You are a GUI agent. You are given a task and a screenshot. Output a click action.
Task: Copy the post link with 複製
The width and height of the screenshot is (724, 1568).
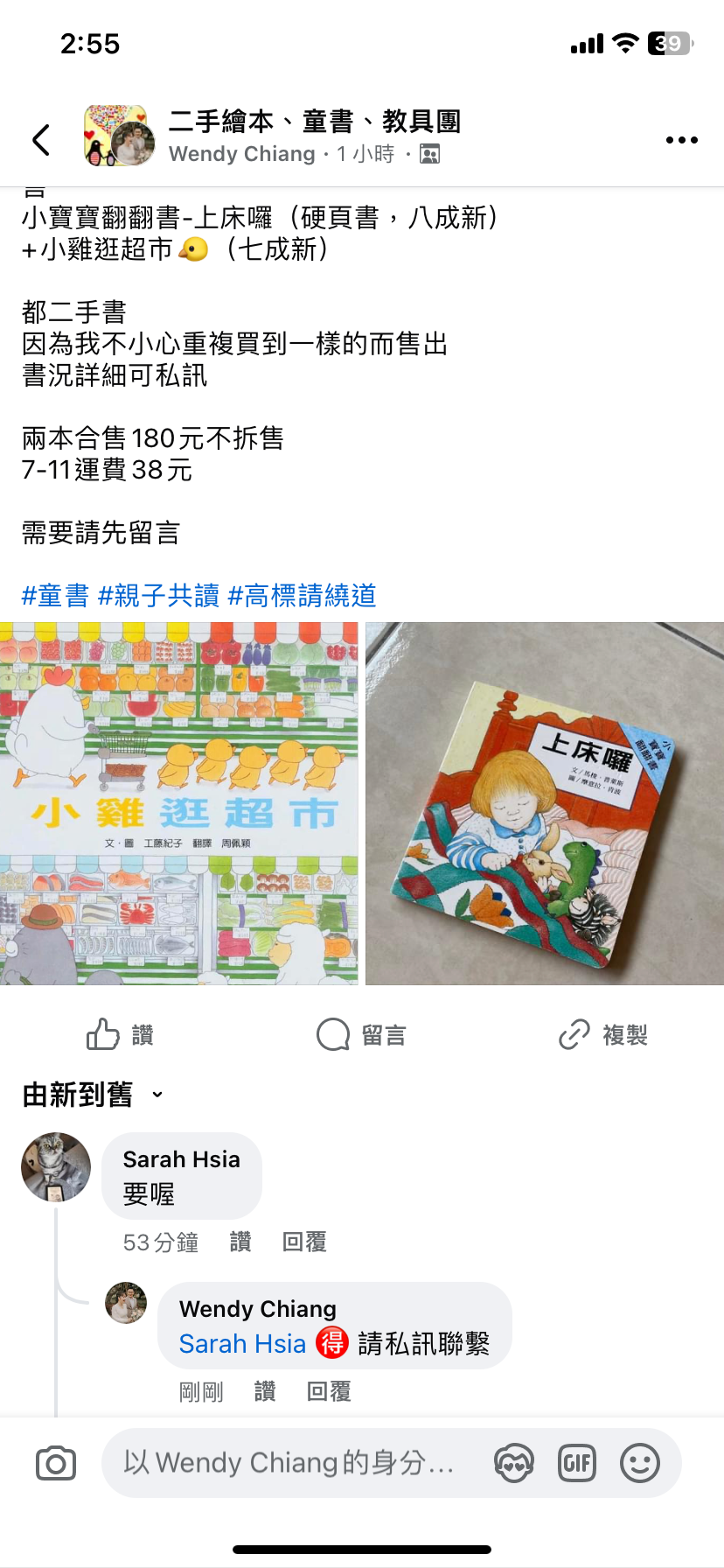(x=603, y=1035)
